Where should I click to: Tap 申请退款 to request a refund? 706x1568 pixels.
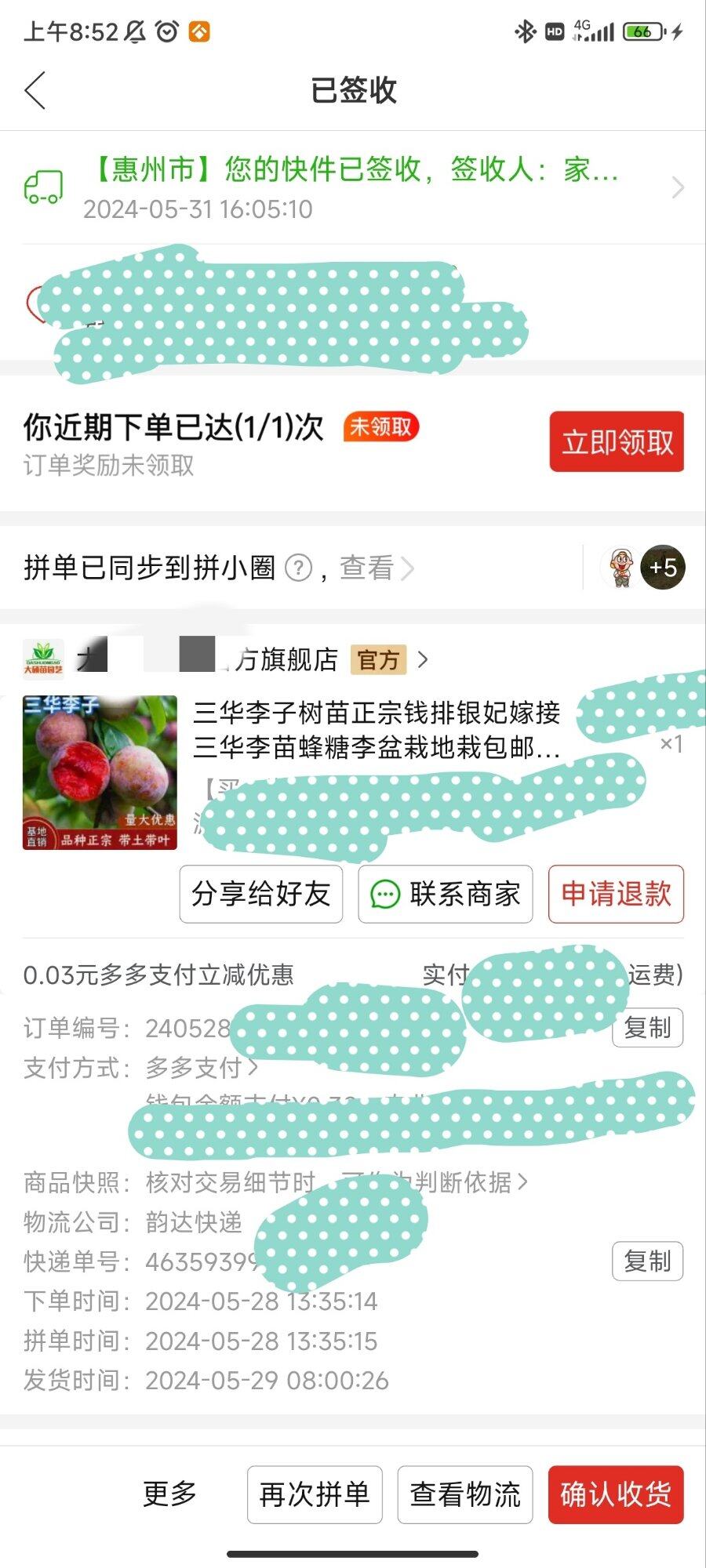point(617,894)
